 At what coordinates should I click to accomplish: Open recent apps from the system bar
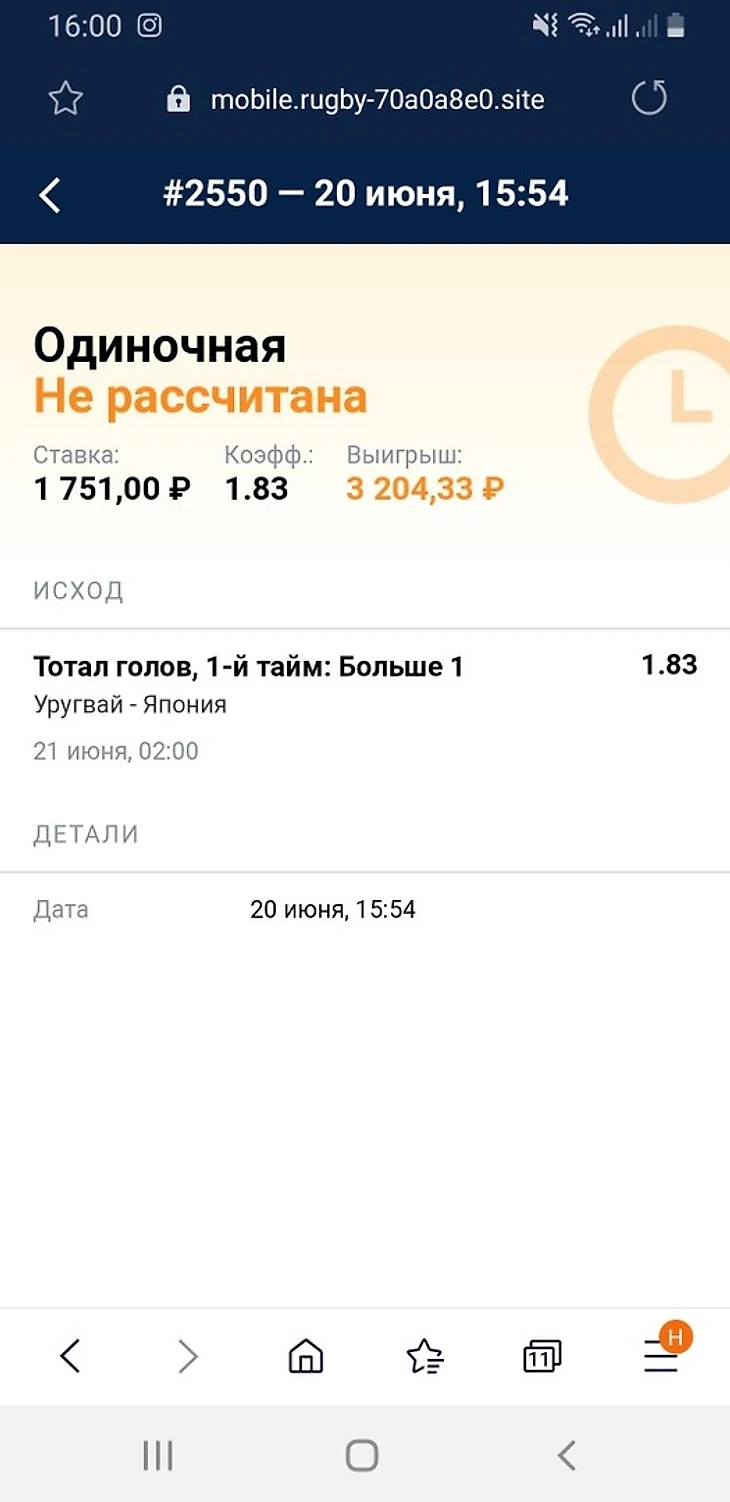point(158,1455)
